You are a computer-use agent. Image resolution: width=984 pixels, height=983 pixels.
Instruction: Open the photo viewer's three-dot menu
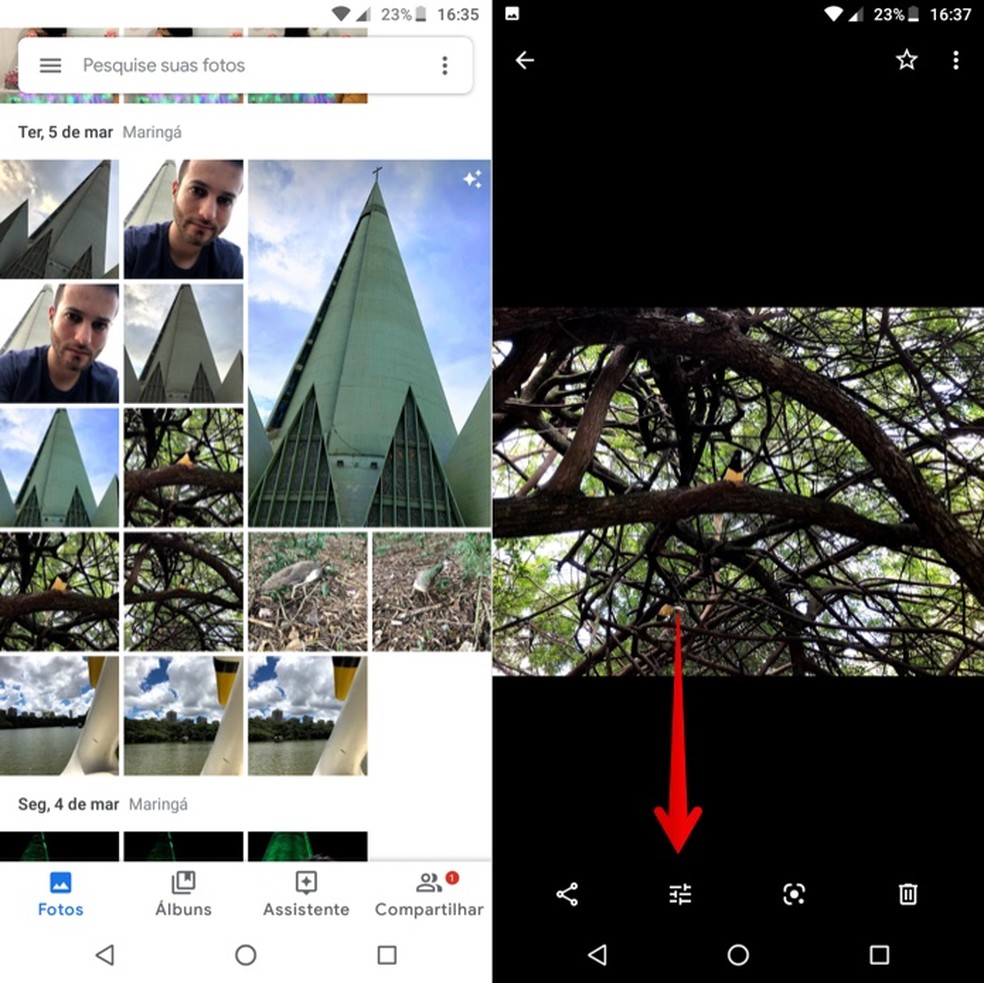point(955,61)
